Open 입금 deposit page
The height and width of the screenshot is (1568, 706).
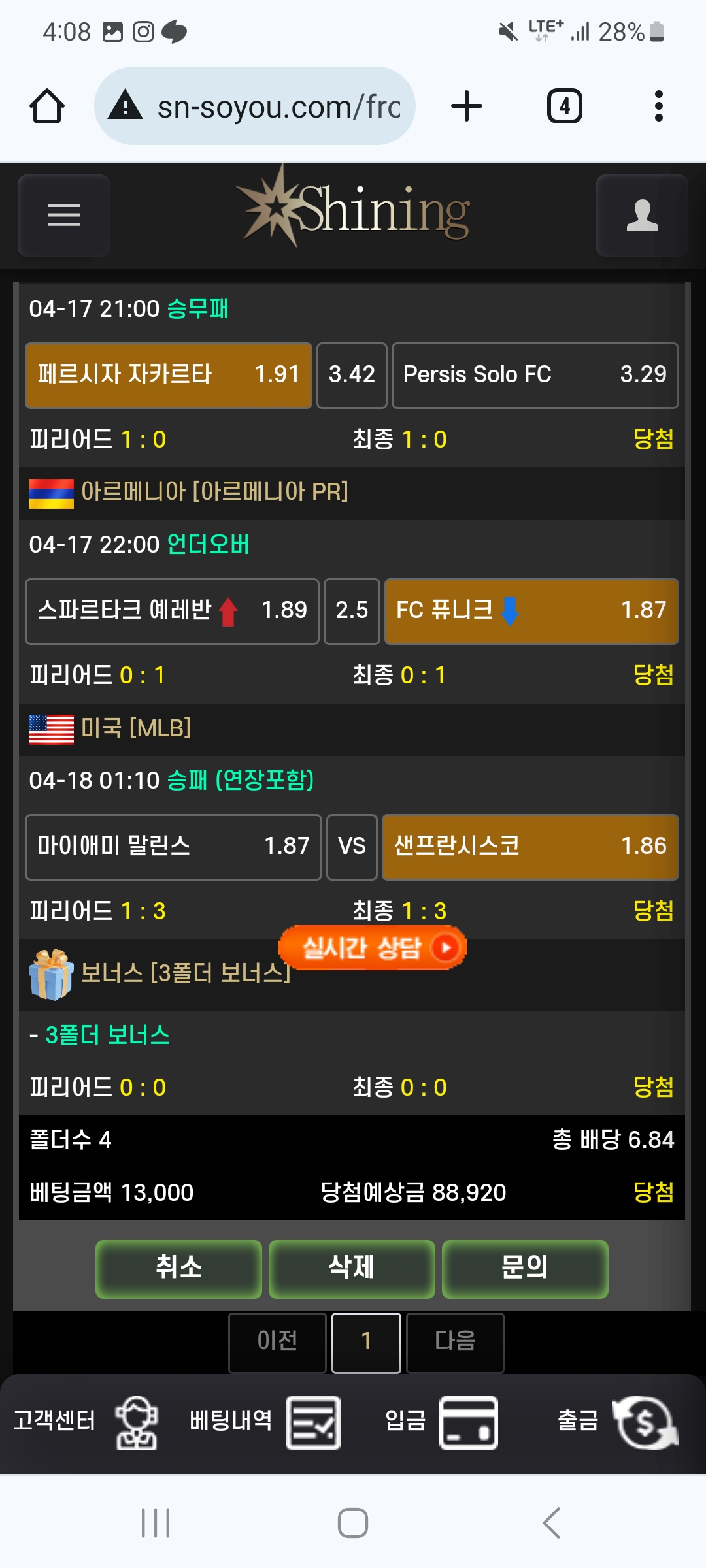click(441, 1422)
